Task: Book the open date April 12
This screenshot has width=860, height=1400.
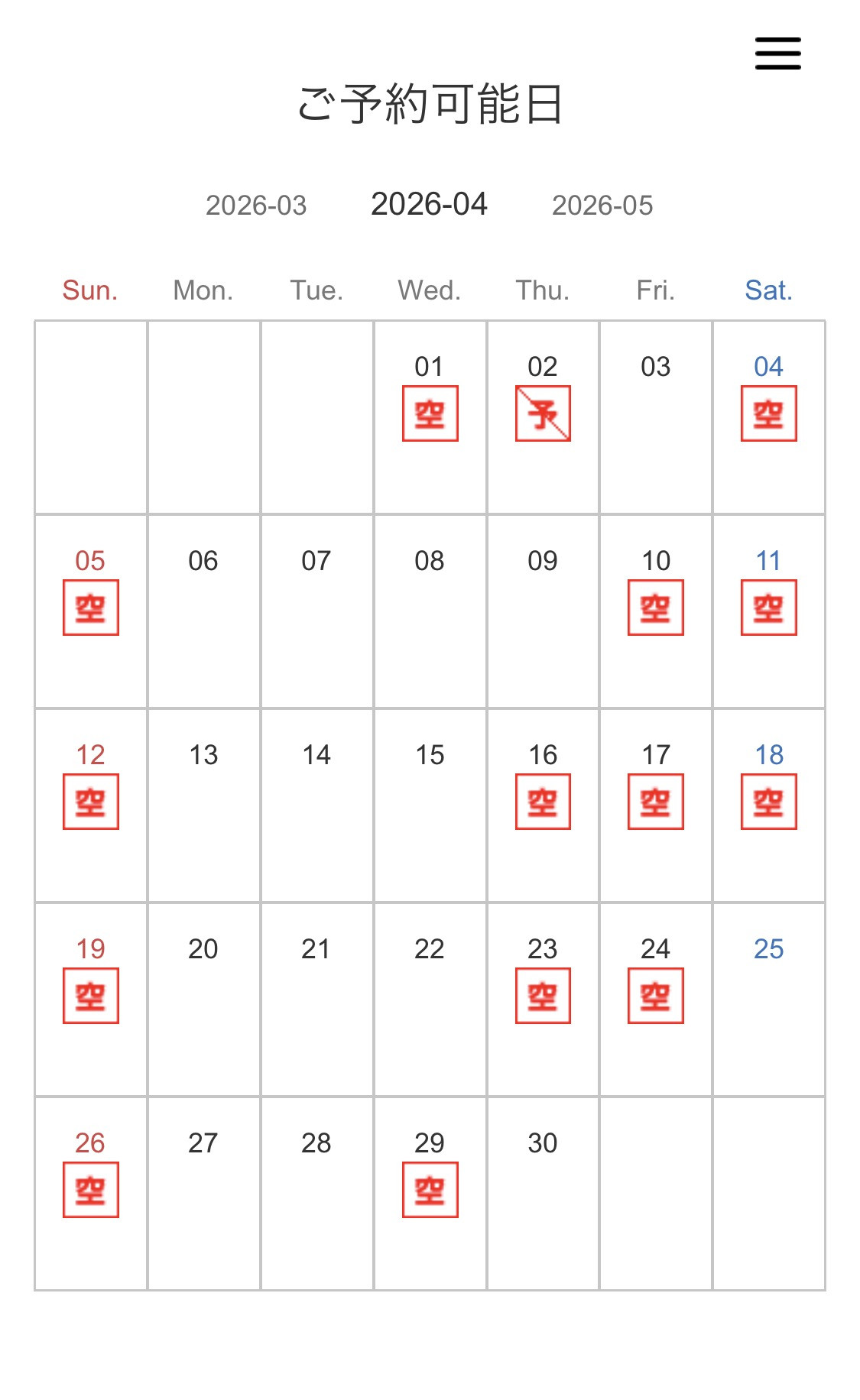Action: [x=90, y=802]
